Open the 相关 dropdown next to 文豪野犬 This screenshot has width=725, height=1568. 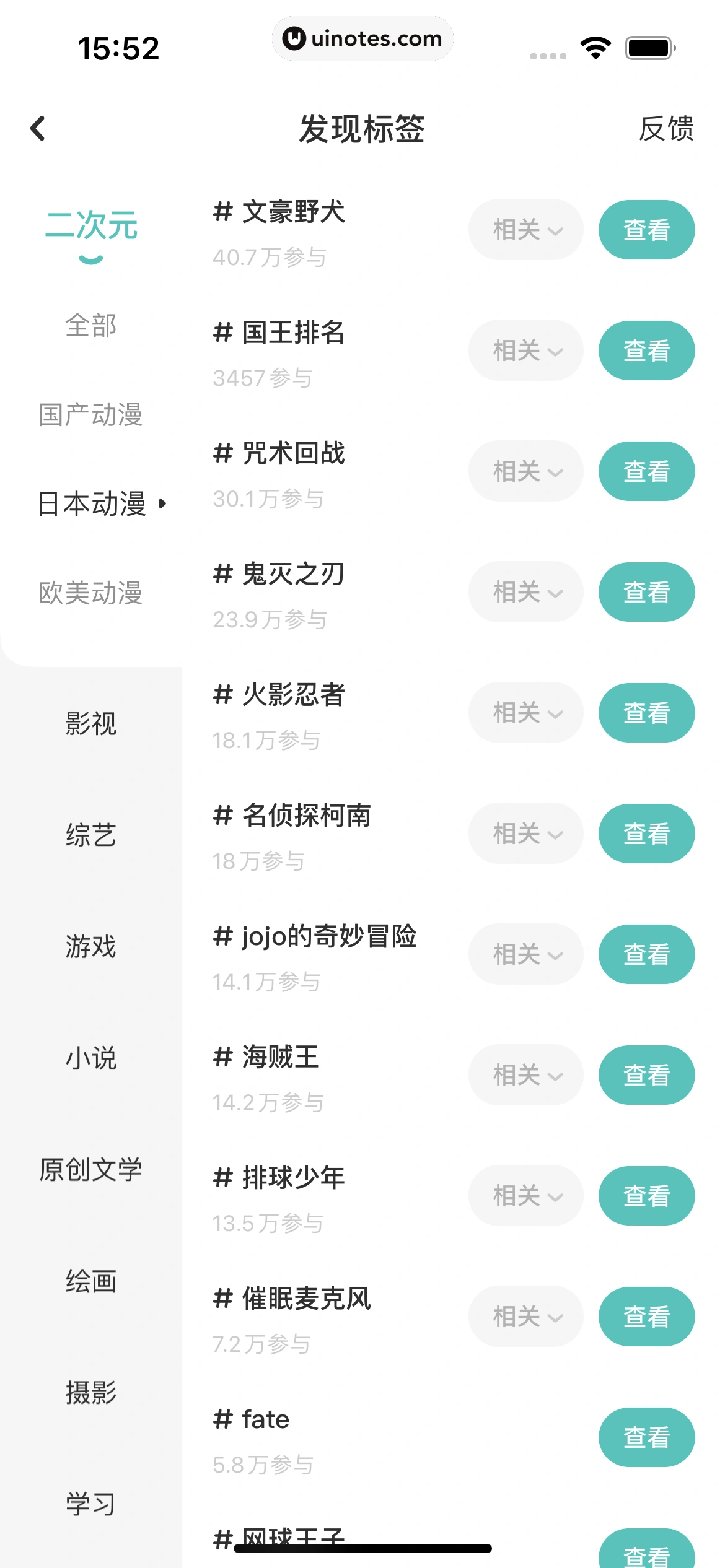tap(525, 230)
